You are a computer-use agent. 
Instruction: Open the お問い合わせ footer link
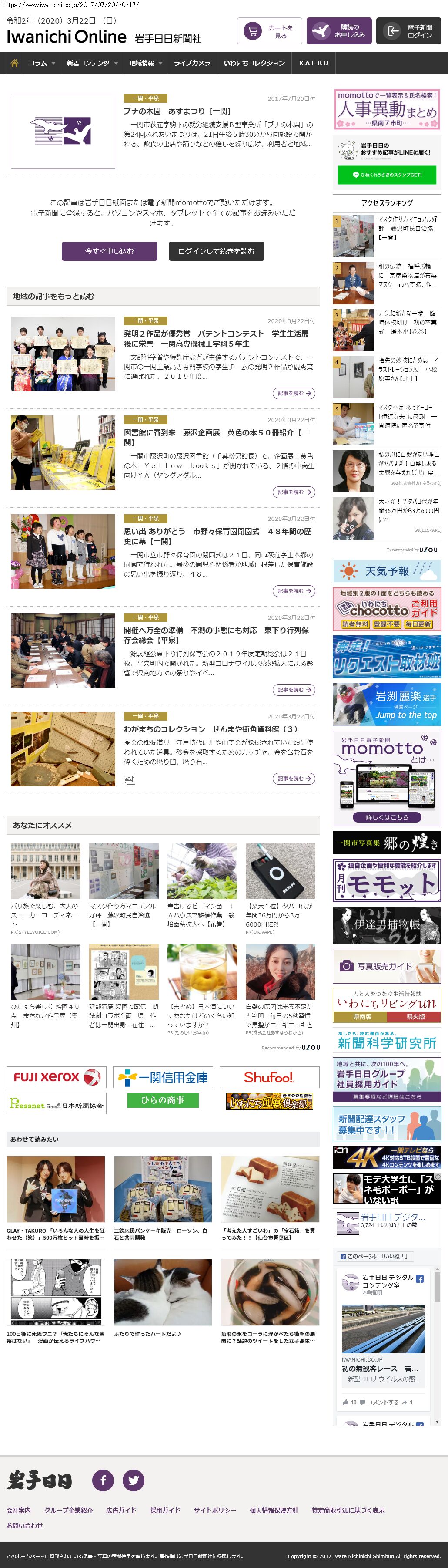coord(25,1525)
